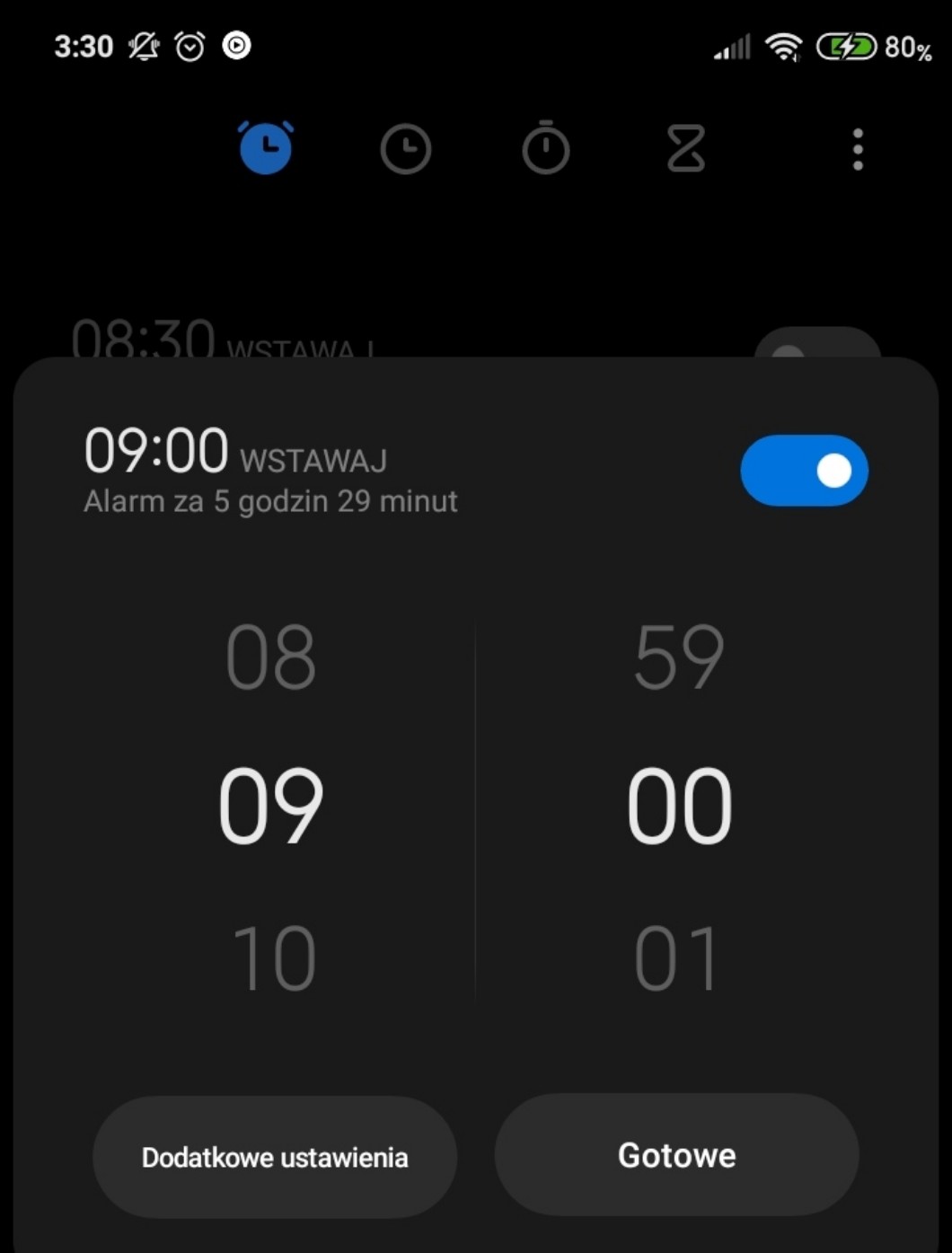Open the timer hourglass tab
Viewport: 952px width, 1253px height.
pos(686,149)
